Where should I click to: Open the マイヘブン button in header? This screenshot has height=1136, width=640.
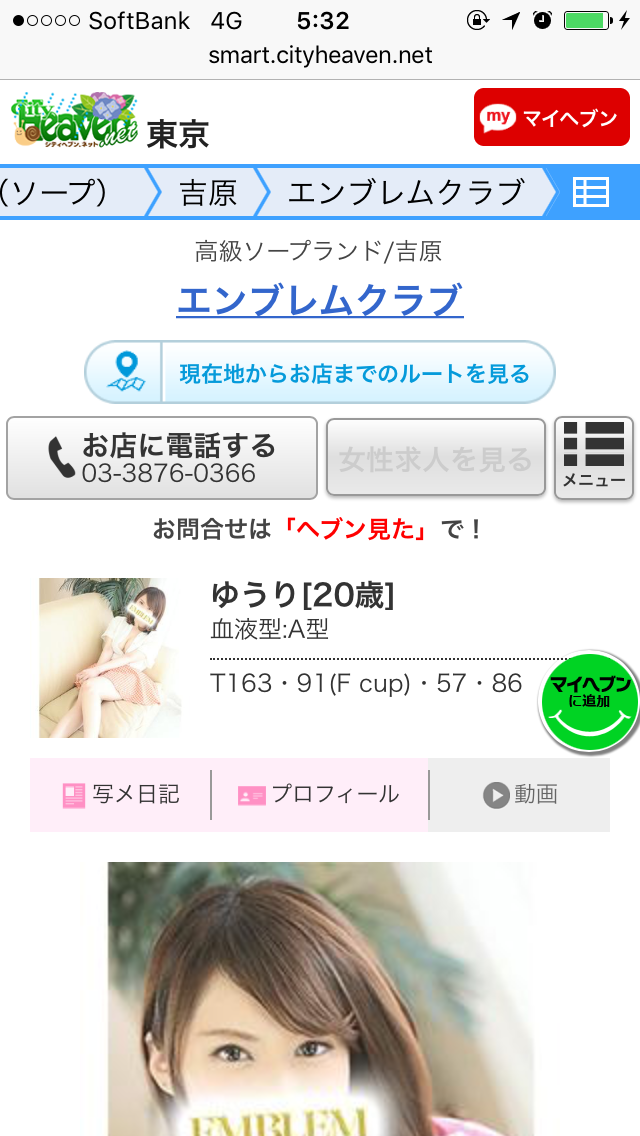point(551,118)
